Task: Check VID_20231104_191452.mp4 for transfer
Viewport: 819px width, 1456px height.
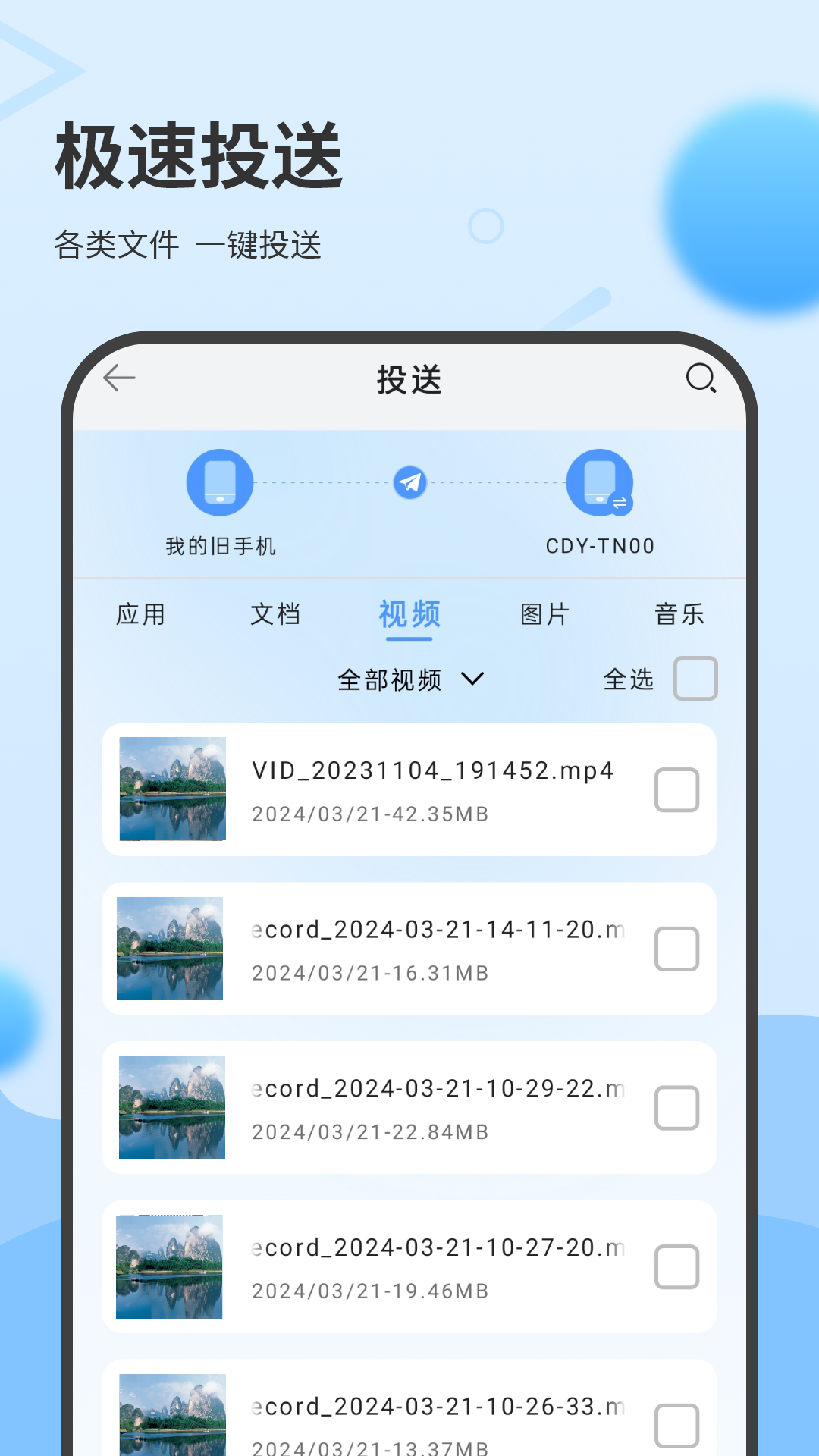Action: 677,789
